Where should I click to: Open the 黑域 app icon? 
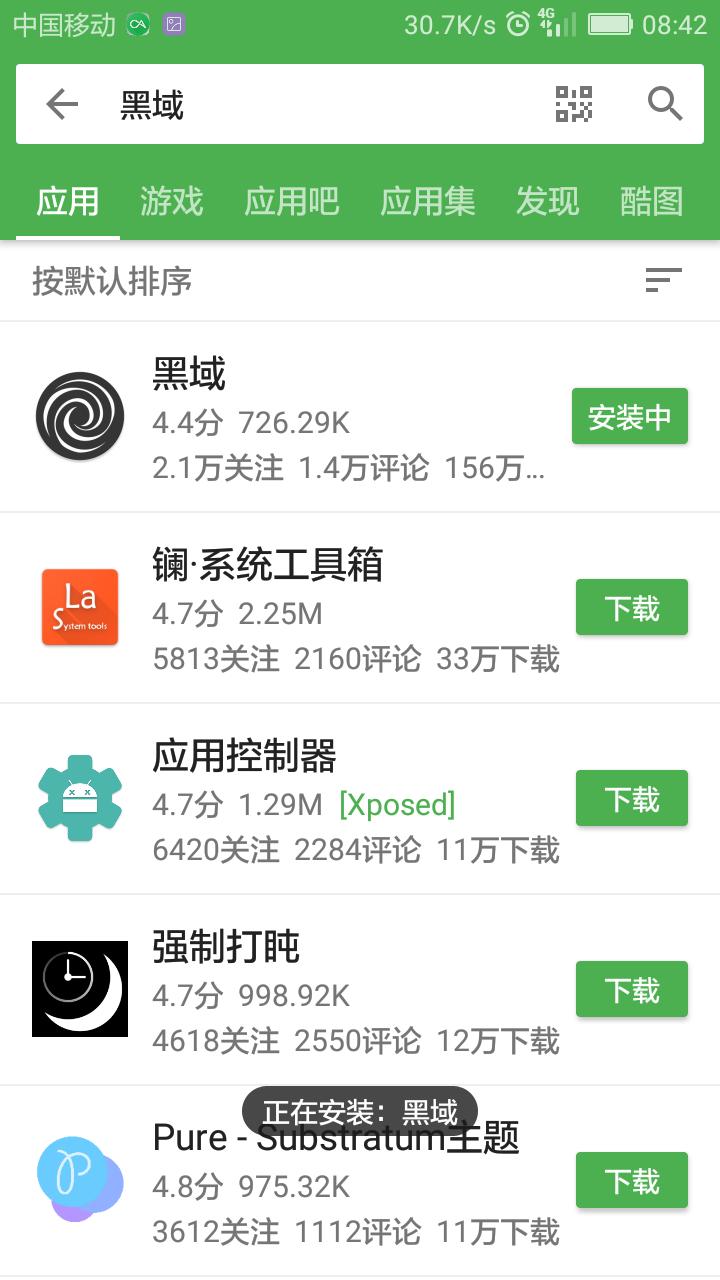pyautogui.click(x=79, y=415)
